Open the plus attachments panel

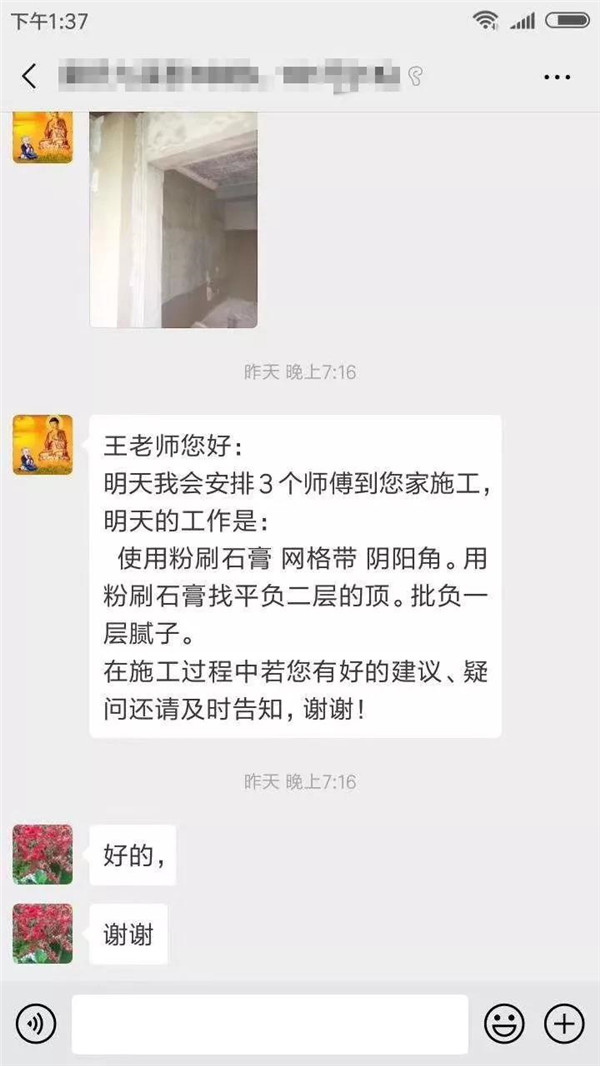point(564,1024)
